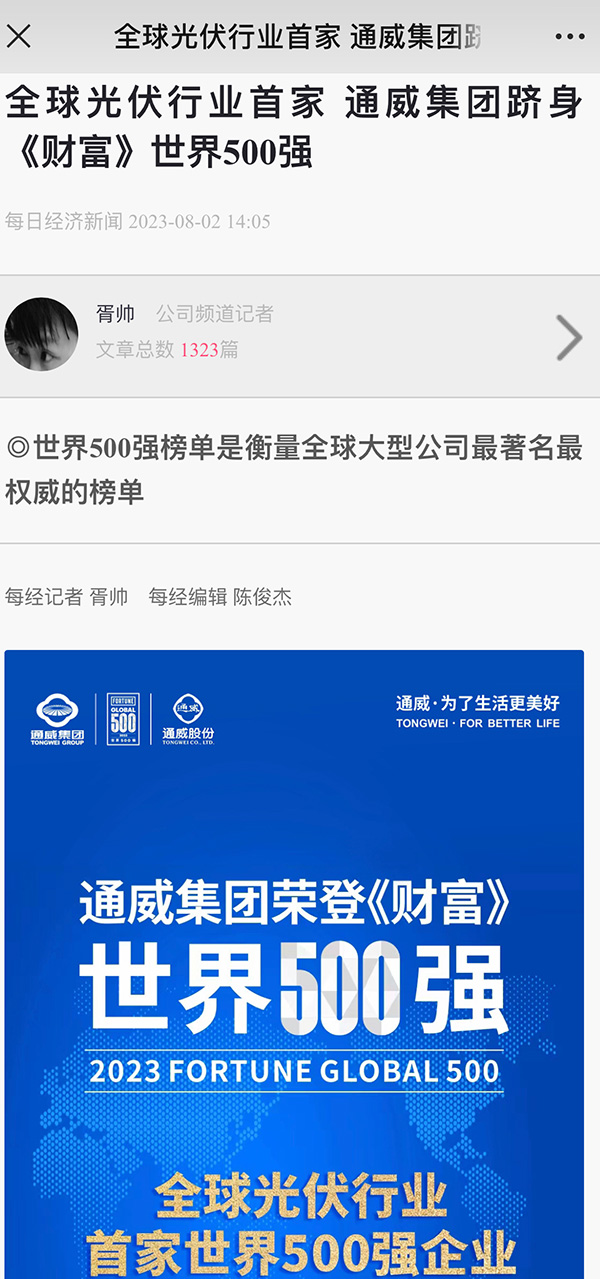600x1279 pixels.
Task: Close the article page
Action: [x=19, y=37]
